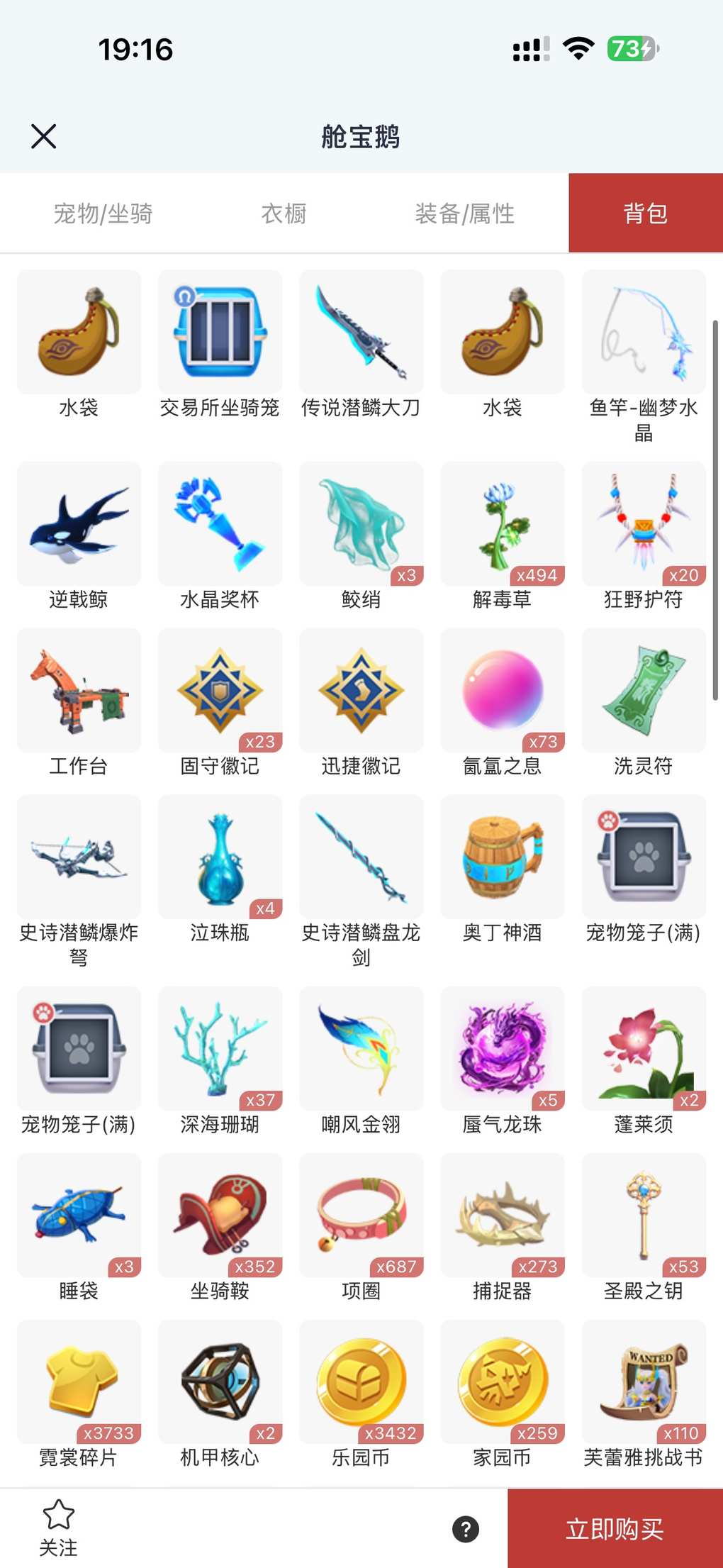
Task: Select the 氤氲之息 item
Action: click(x=503, y=690)
